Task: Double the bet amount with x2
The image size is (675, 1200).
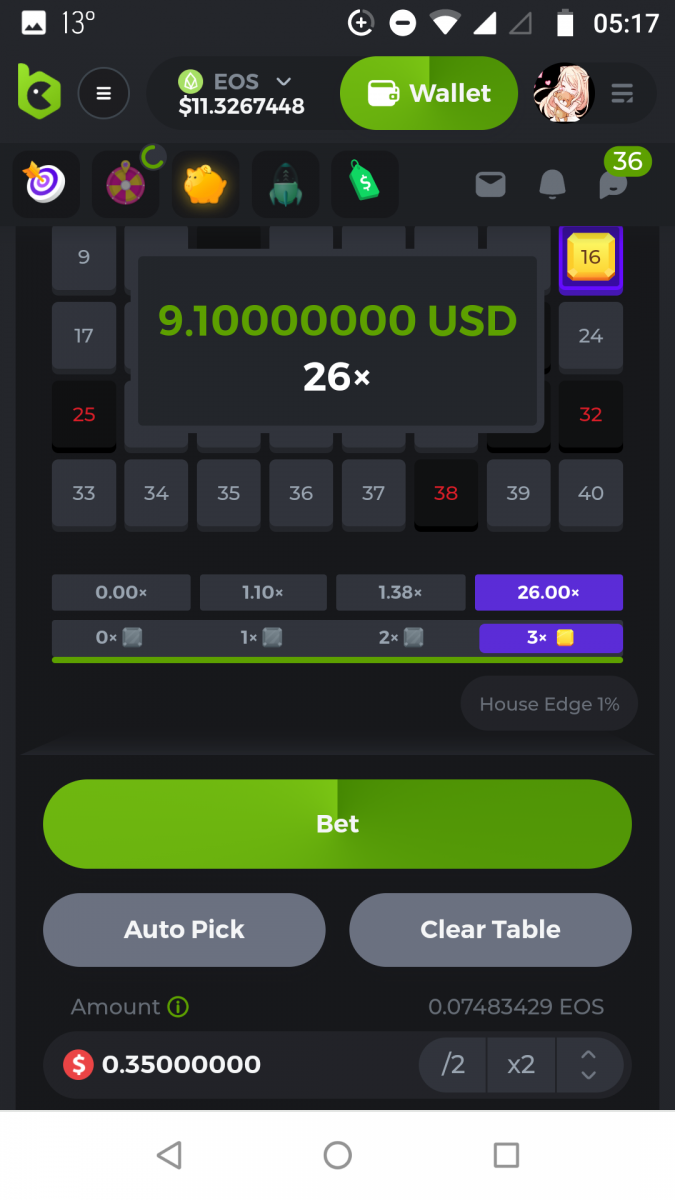Action: coord(521,1065)
